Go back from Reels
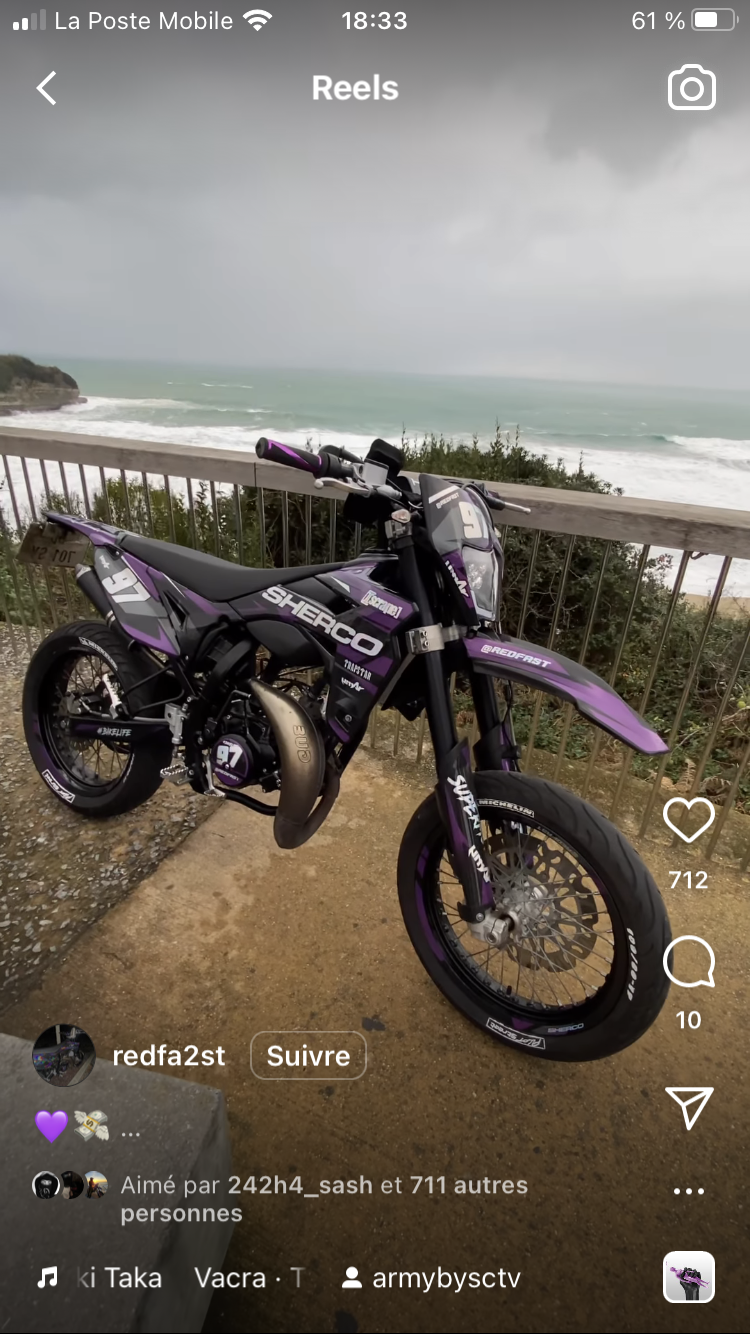This screenshot has width=750, height=1334. (46, 88)
